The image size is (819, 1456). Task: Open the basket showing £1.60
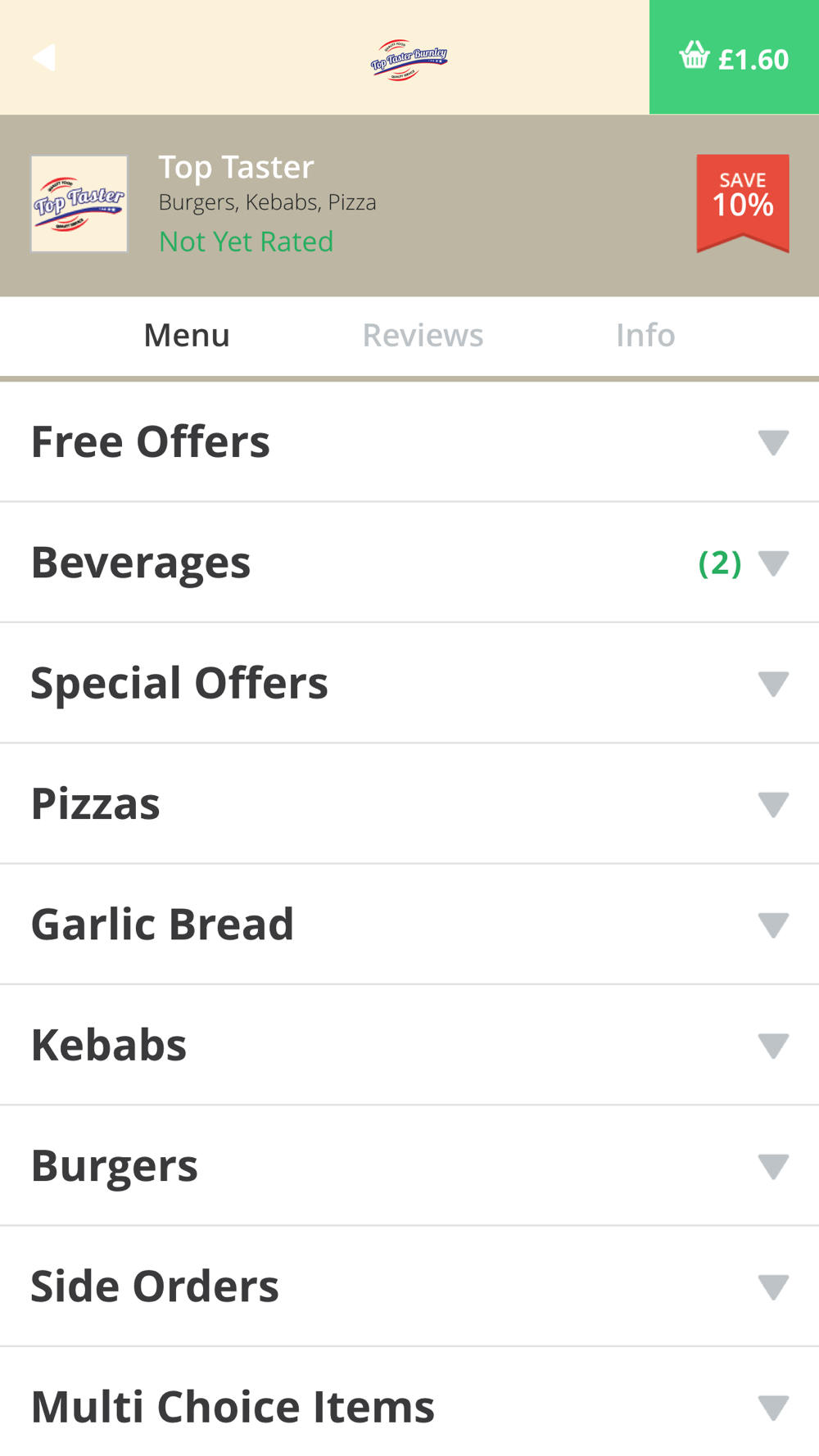coord(734,57)
